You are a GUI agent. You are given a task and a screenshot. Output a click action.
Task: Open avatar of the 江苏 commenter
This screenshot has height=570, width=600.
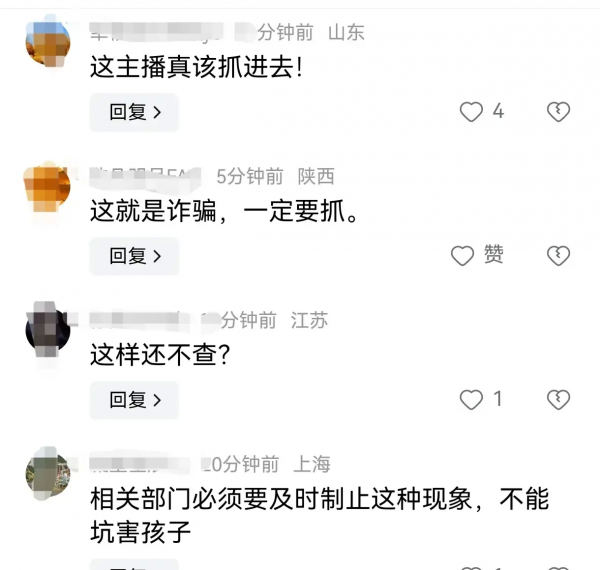pos(47,330)
